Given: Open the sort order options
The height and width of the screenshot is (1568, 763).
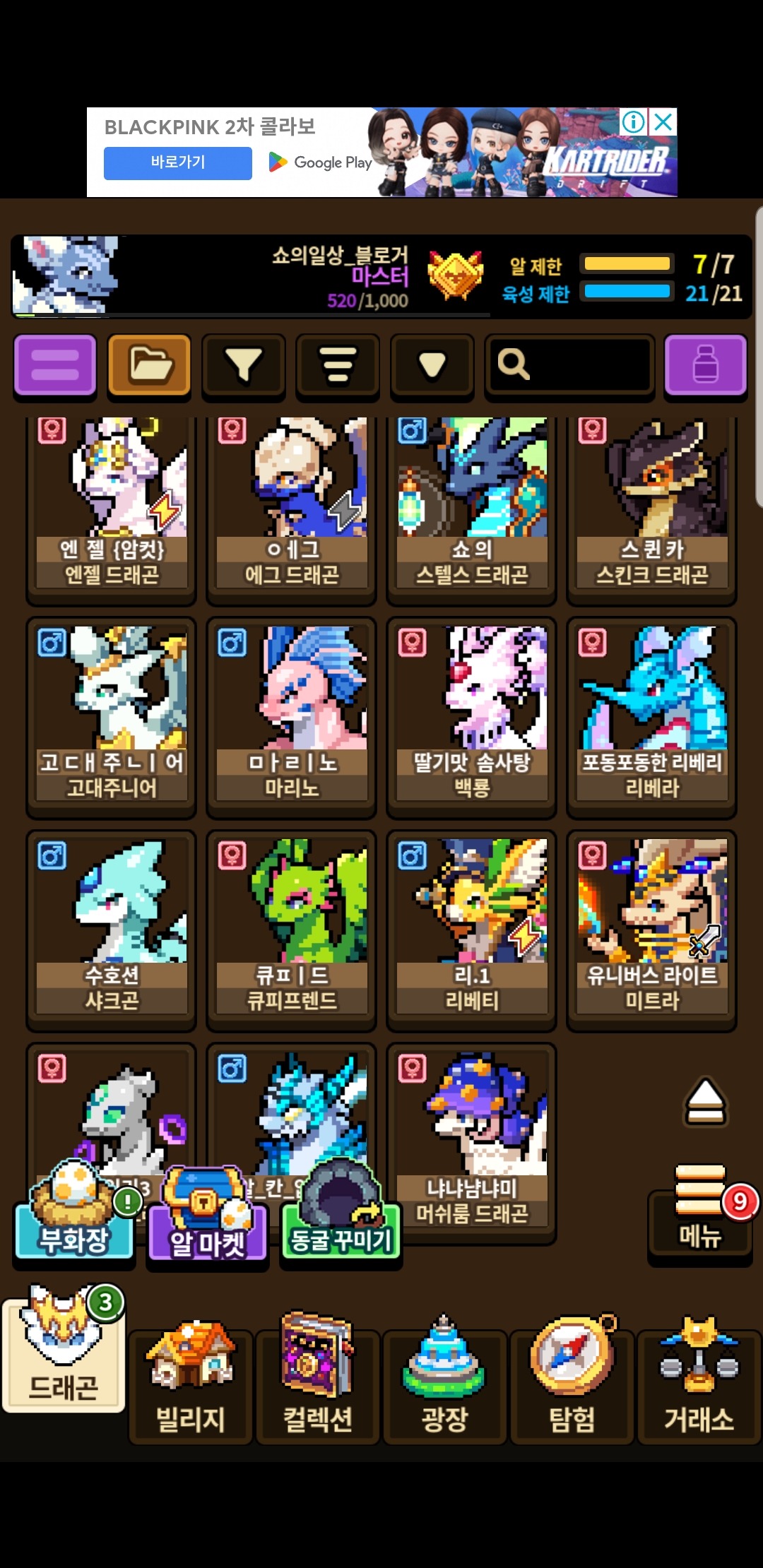Looking at the screenshot, I should click(338, 365).
